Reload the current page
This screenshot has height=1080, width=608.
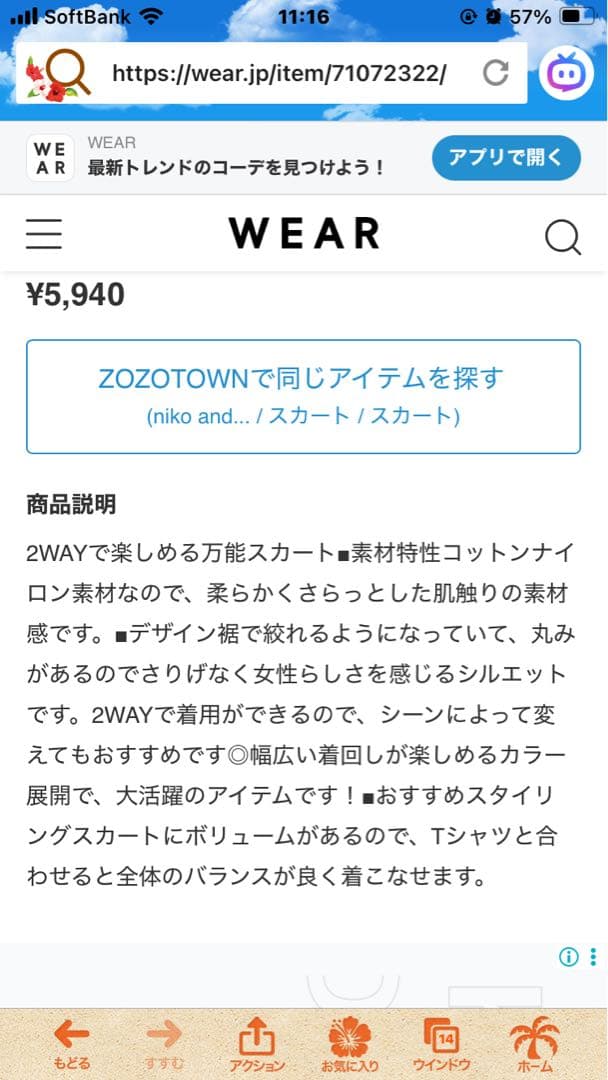[x=496, y=73]
